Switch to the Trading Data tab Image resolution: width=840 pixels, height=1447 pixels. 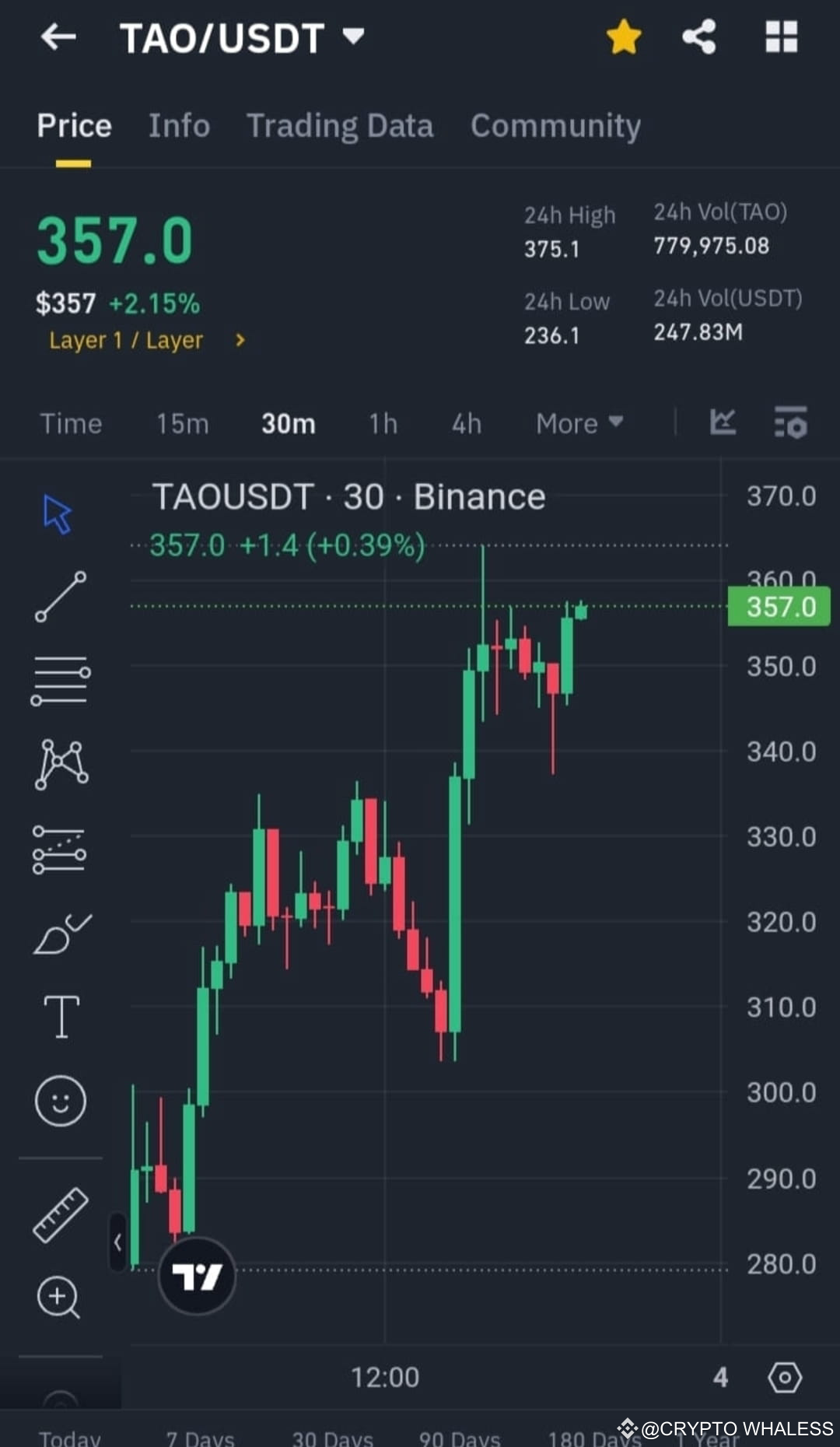[340, 126]
